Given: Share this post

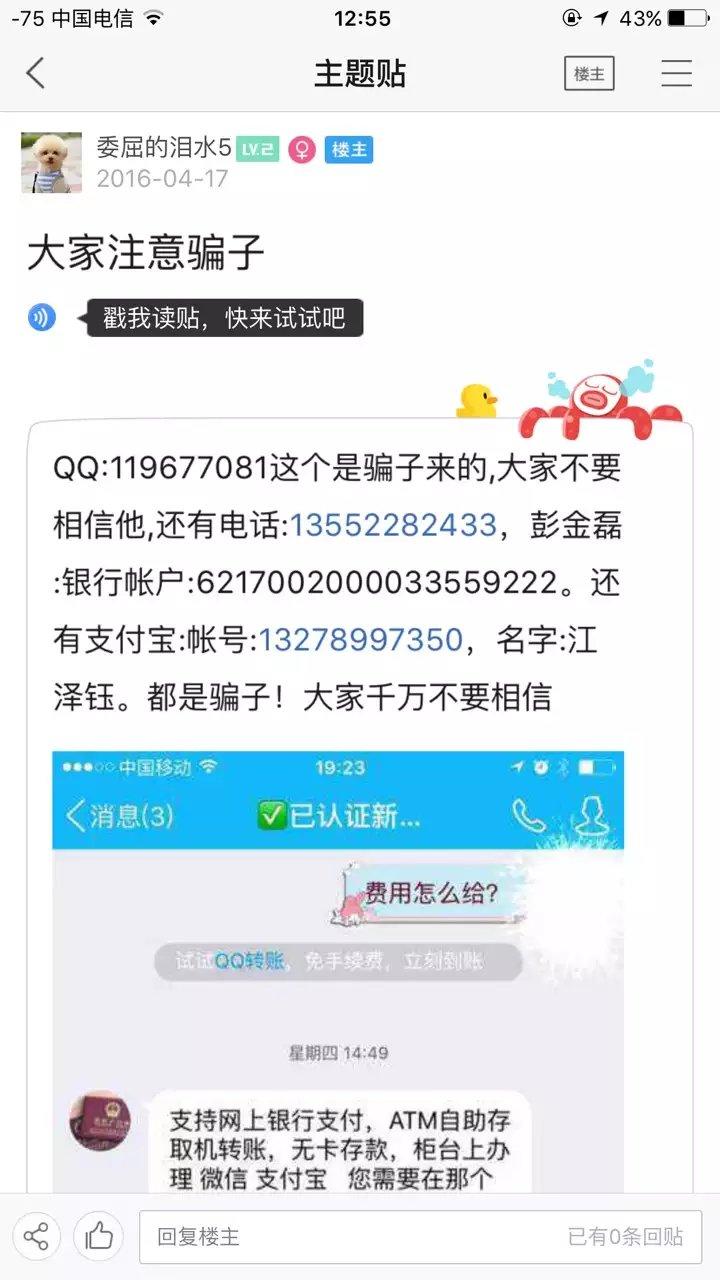Looking at the screenshot, I should pyautogui.click(x=37, y=1237).
